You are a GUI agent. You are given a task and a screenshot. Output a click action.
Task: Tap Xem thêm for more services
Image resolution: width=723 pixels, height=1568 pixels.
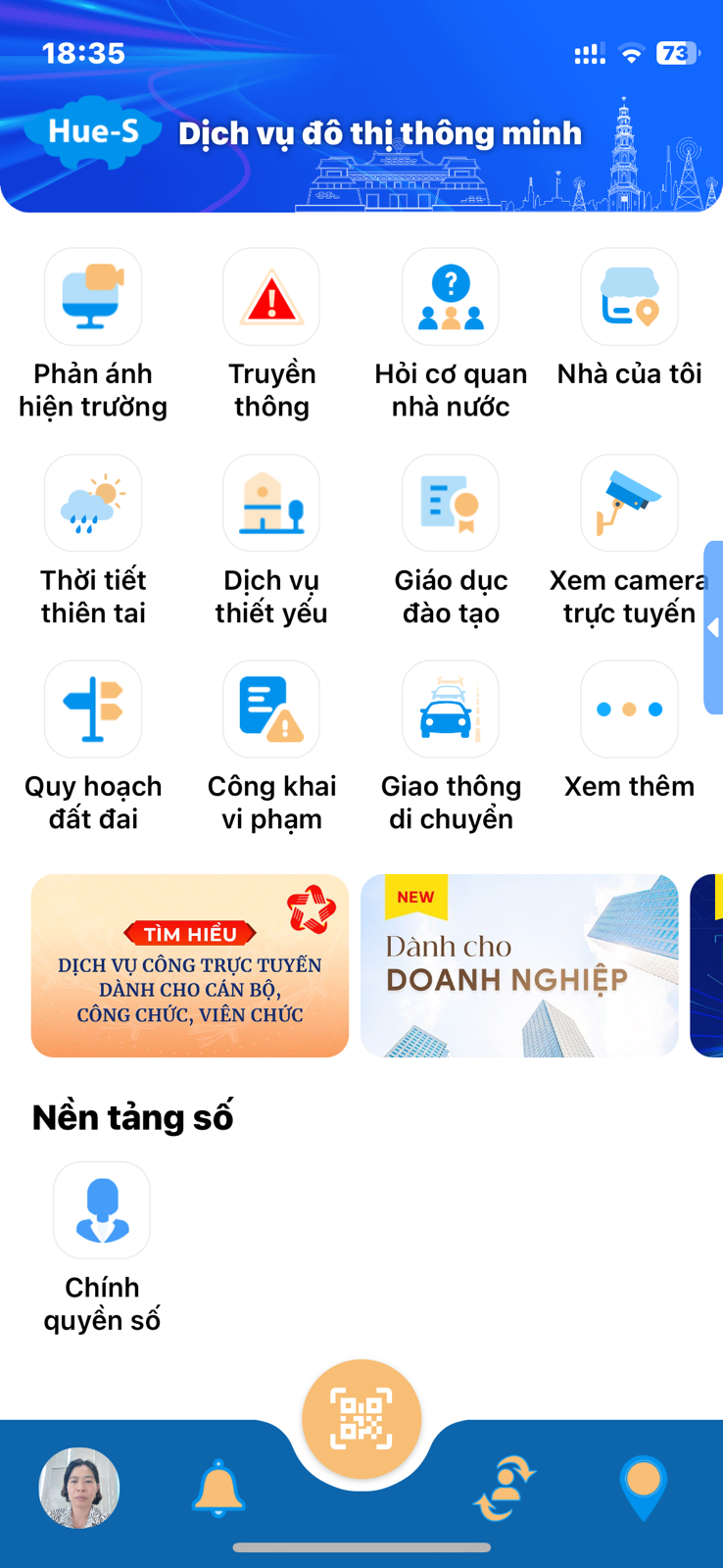point(629,710)
